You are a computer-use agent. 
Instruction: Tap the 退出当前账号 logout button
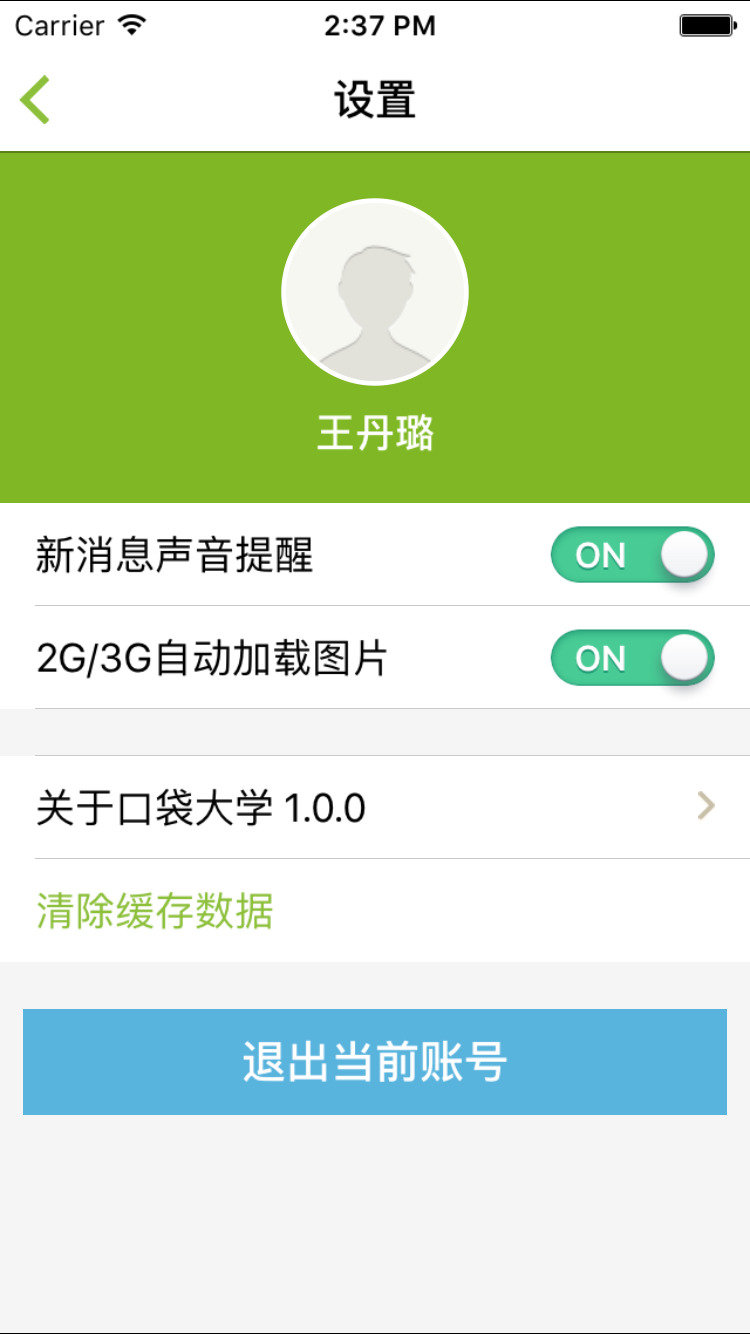pyautogui.click(x=375, y=1061)
